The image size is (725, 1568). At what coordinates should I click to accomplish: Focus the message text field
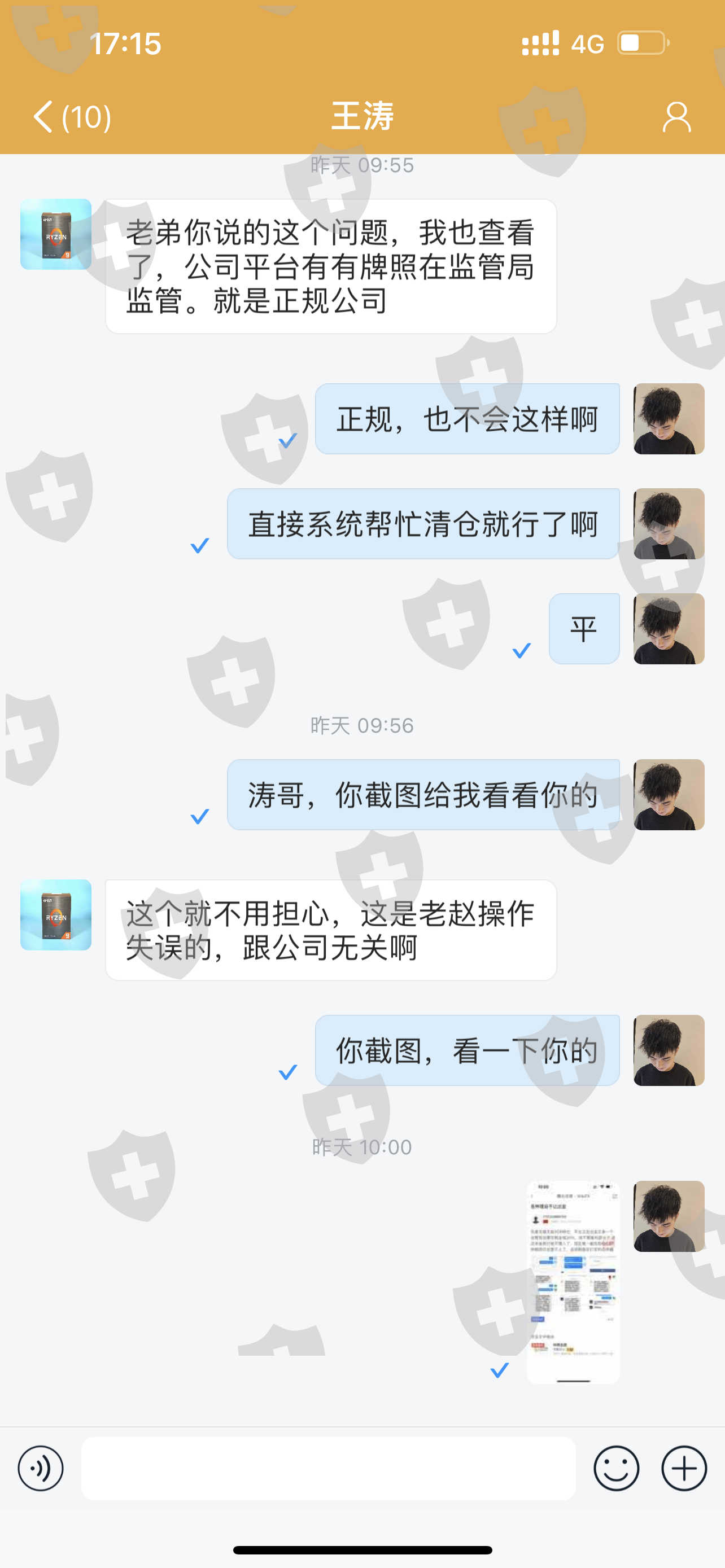328,1468
